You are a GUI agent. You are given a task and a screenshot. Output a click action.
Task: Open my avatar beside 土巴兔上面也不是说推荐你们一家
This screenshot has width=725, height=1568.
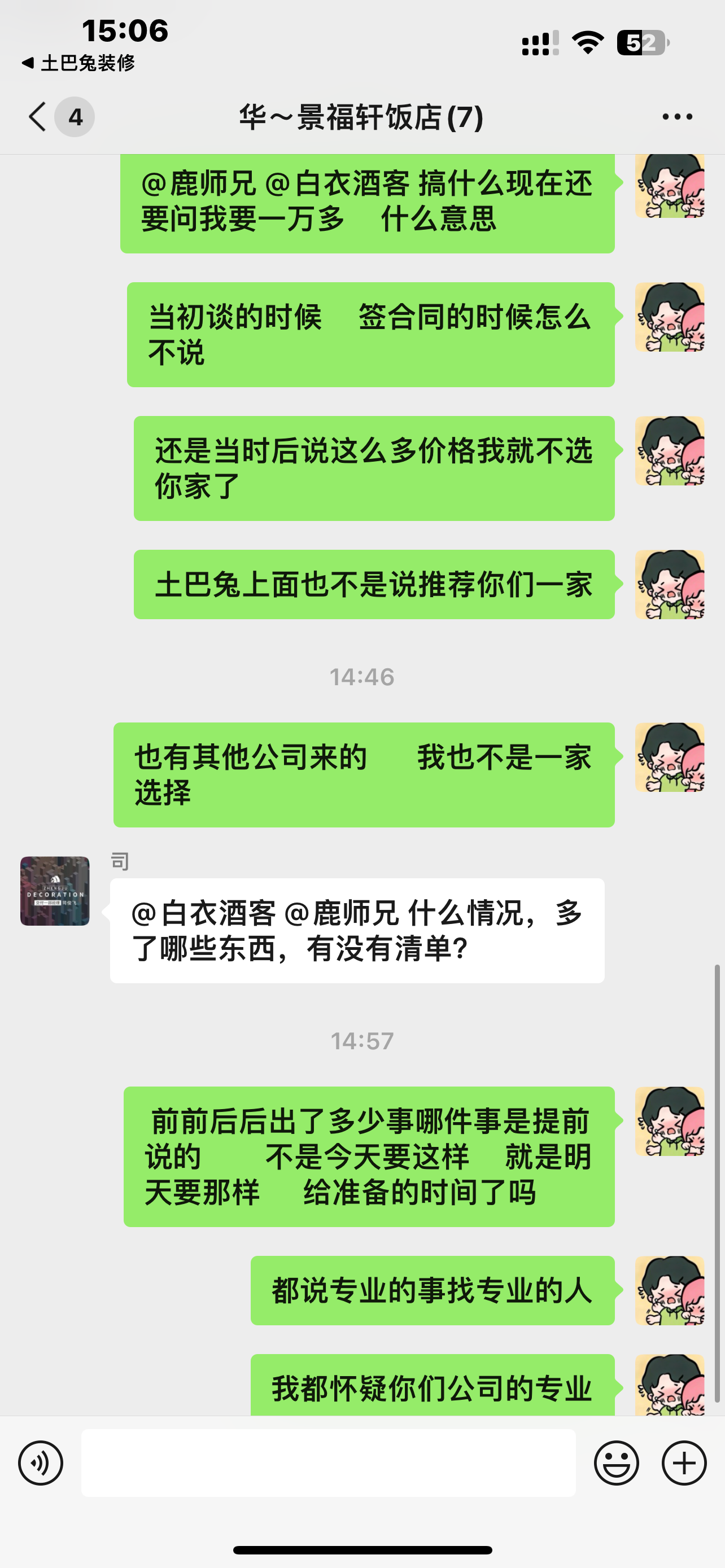670,584
